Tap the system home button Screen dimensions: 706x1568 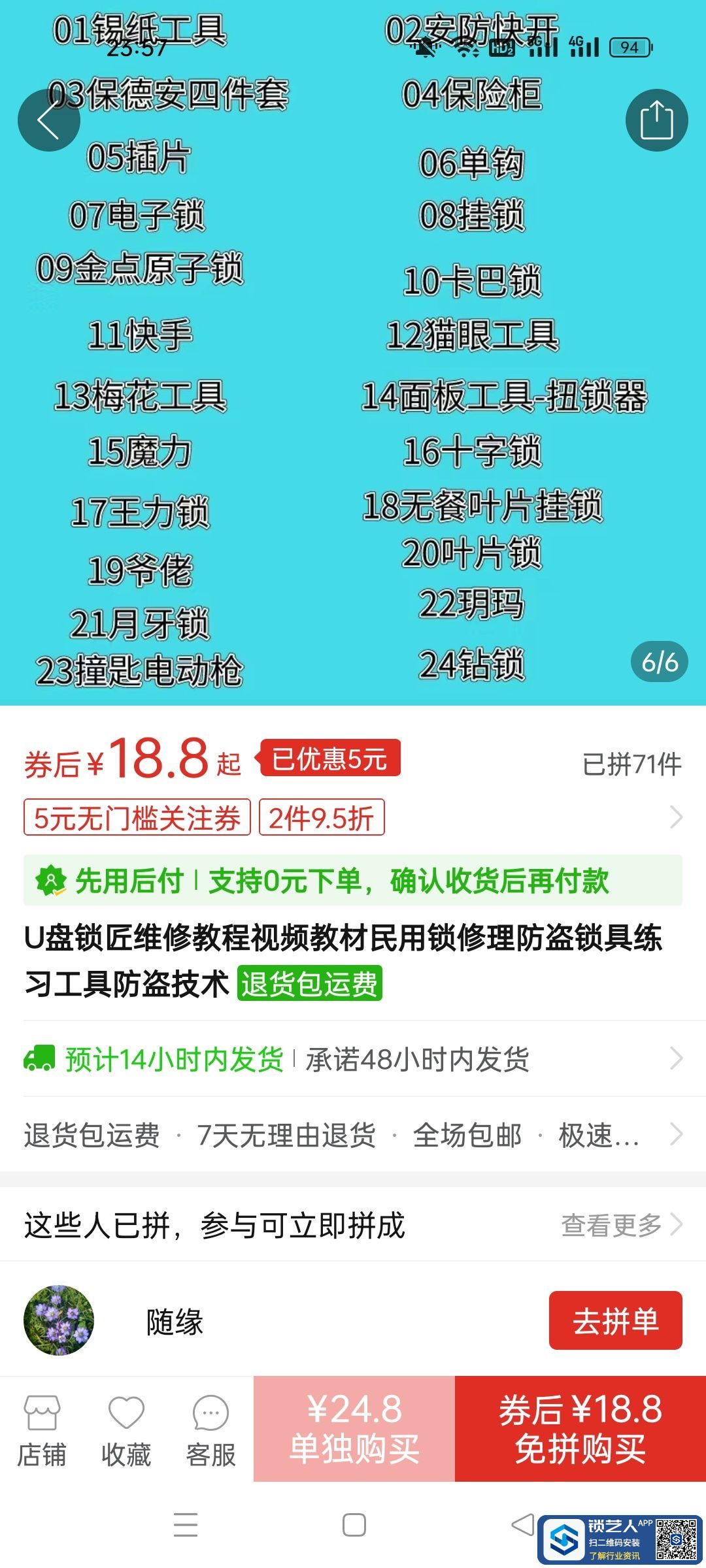[x=354, y=1526]
